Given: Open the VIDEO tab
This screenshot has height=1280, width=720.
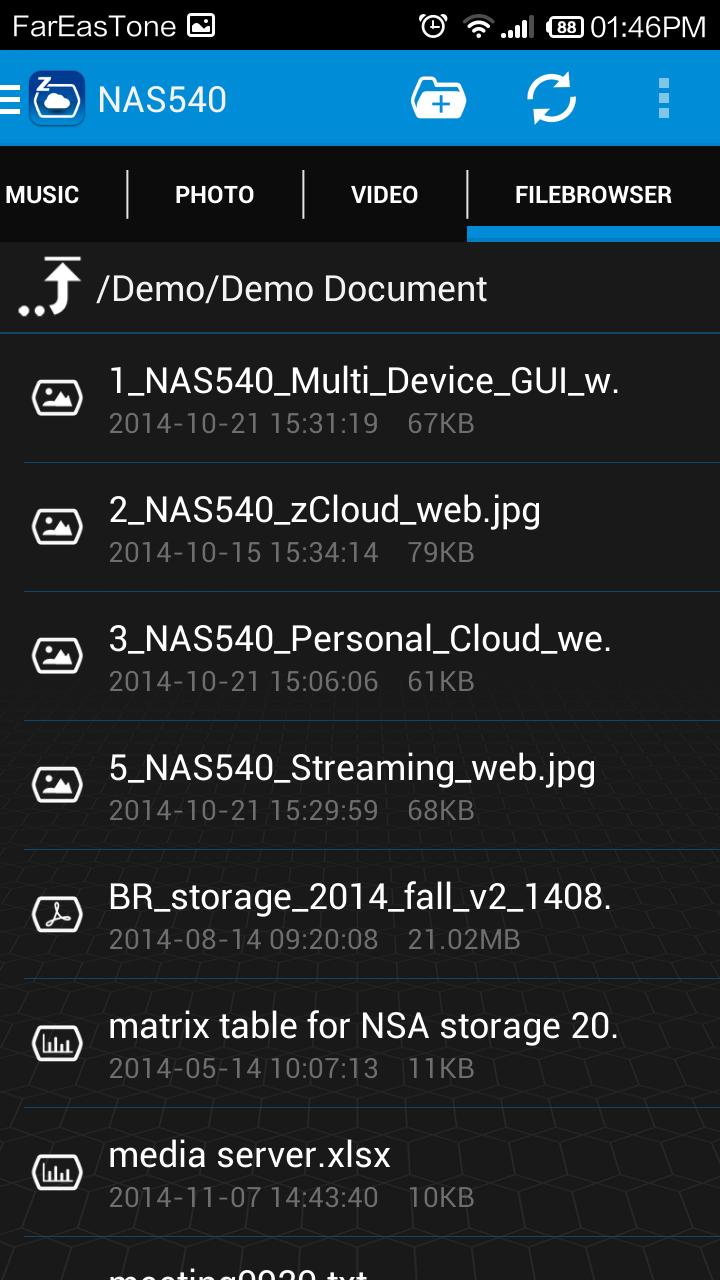Looking at the screenshot, I should (x=384, y=194).
